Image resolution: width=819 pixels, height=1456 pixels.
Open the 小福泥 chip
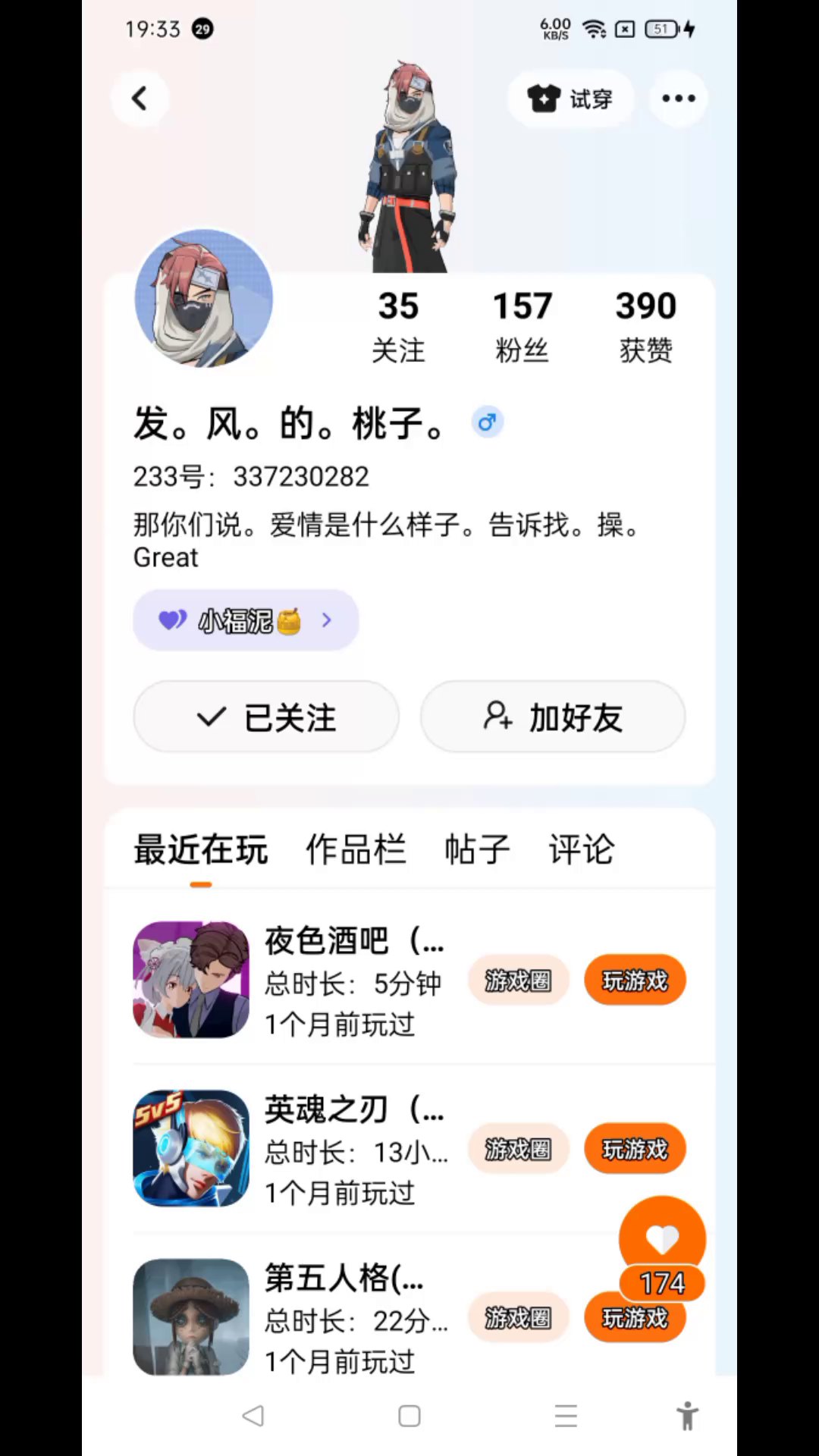coord(245,620)
